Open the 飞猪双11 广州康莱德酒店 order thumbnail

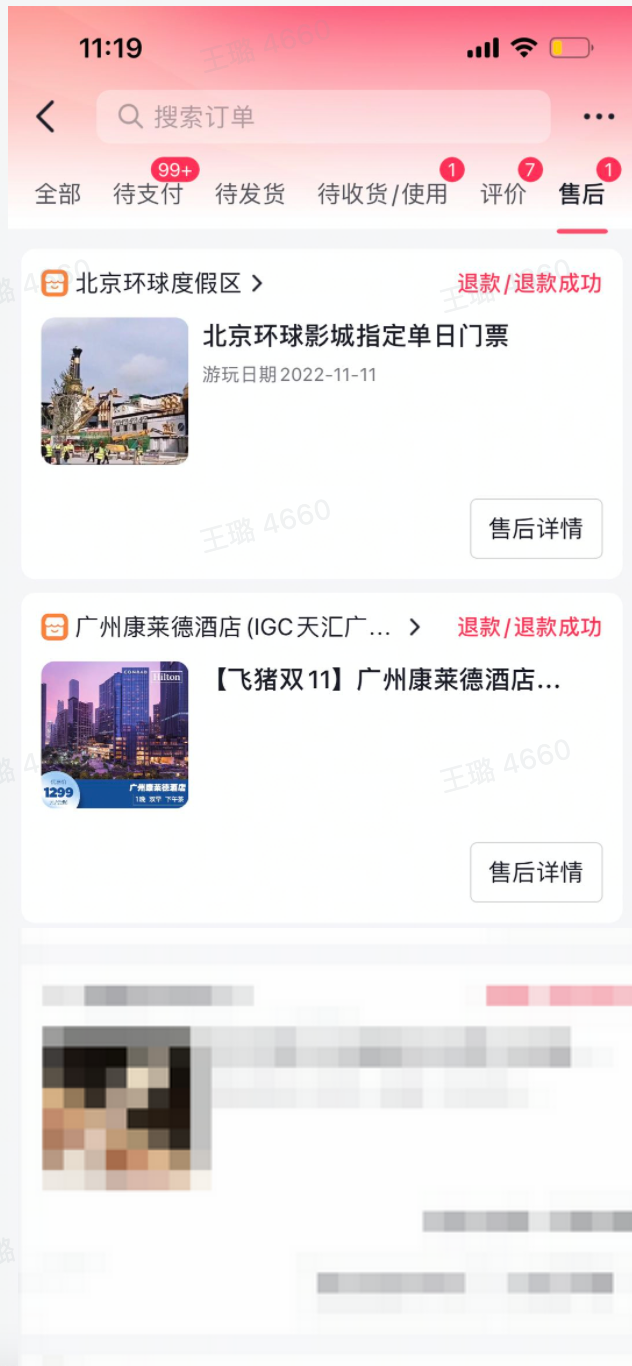pyautogui.click(x=115, y=735)
